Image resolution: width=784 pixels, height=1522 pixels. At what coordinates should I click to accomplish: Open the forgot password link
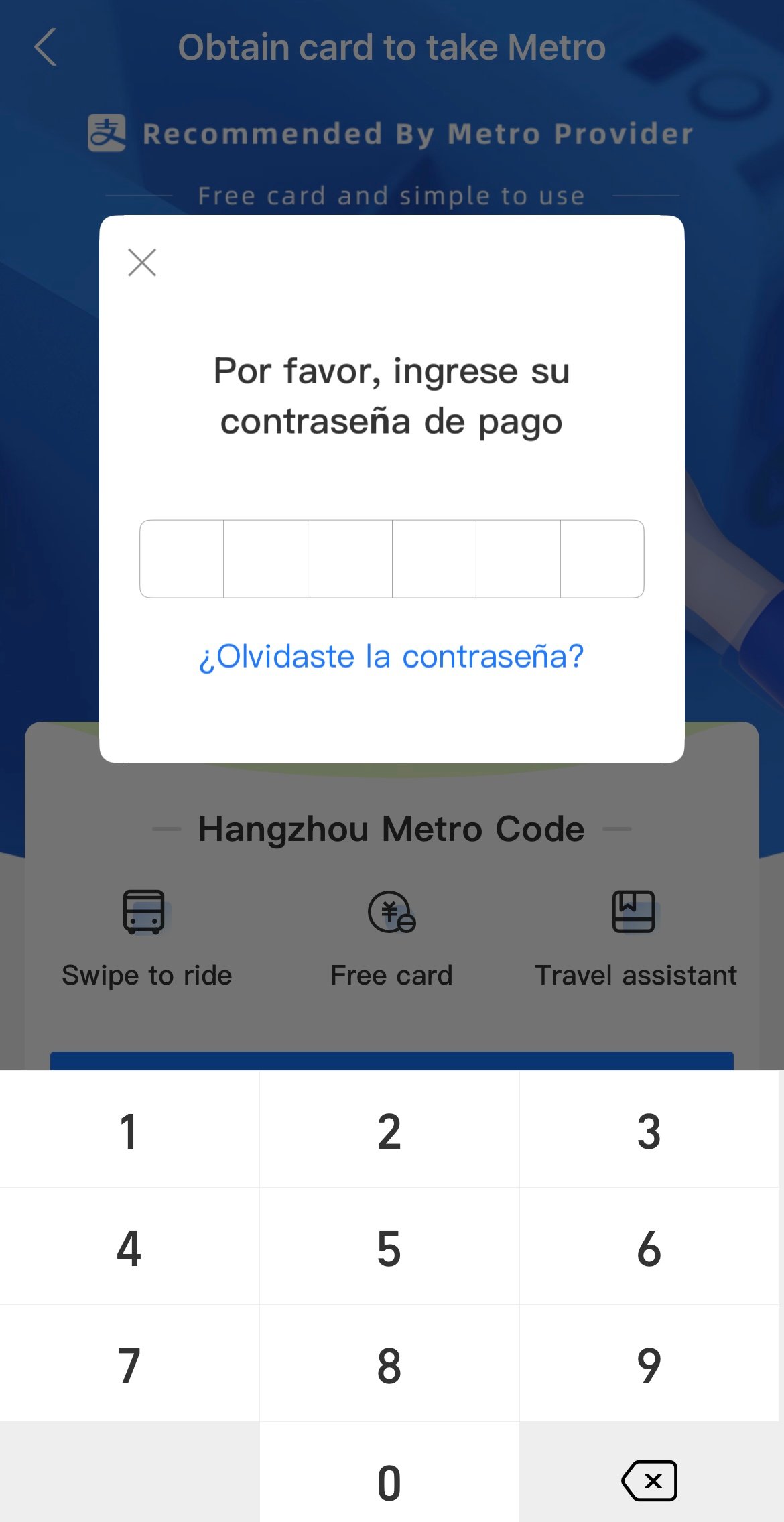[x=391, y=656]
